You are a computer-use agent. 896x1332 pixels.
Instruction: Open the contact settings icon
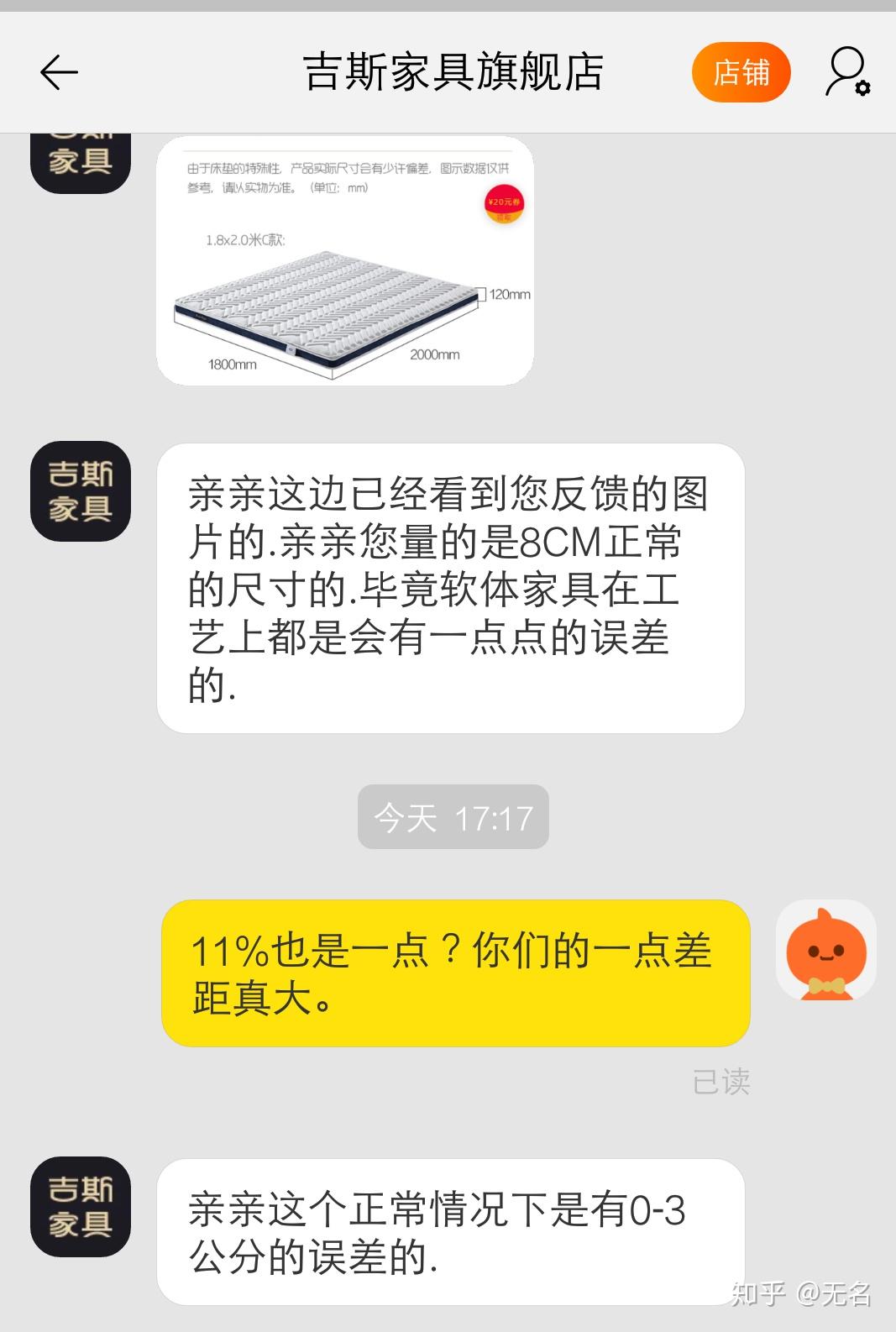click(x=846, y=72)
